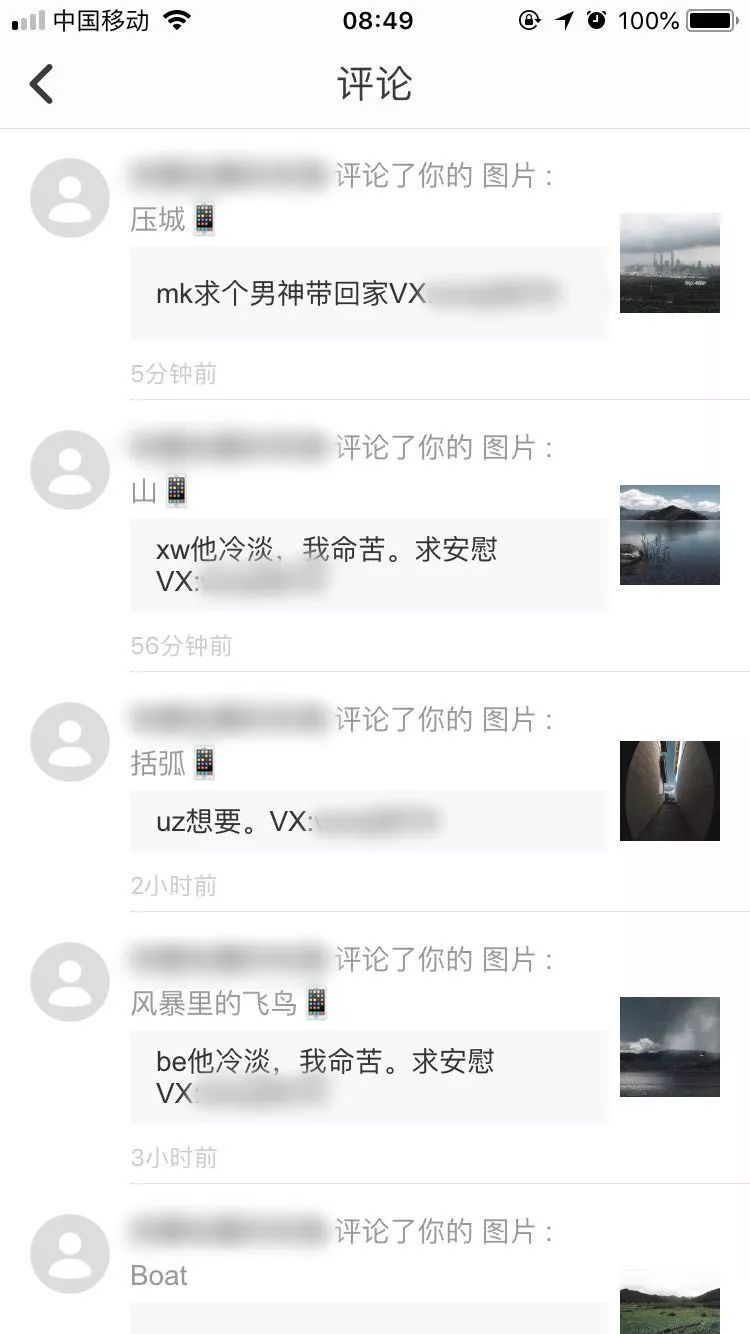Tap the first commenter's avatar
The width and height of the screenshot is (750, 1334).
tap(69, 197)
